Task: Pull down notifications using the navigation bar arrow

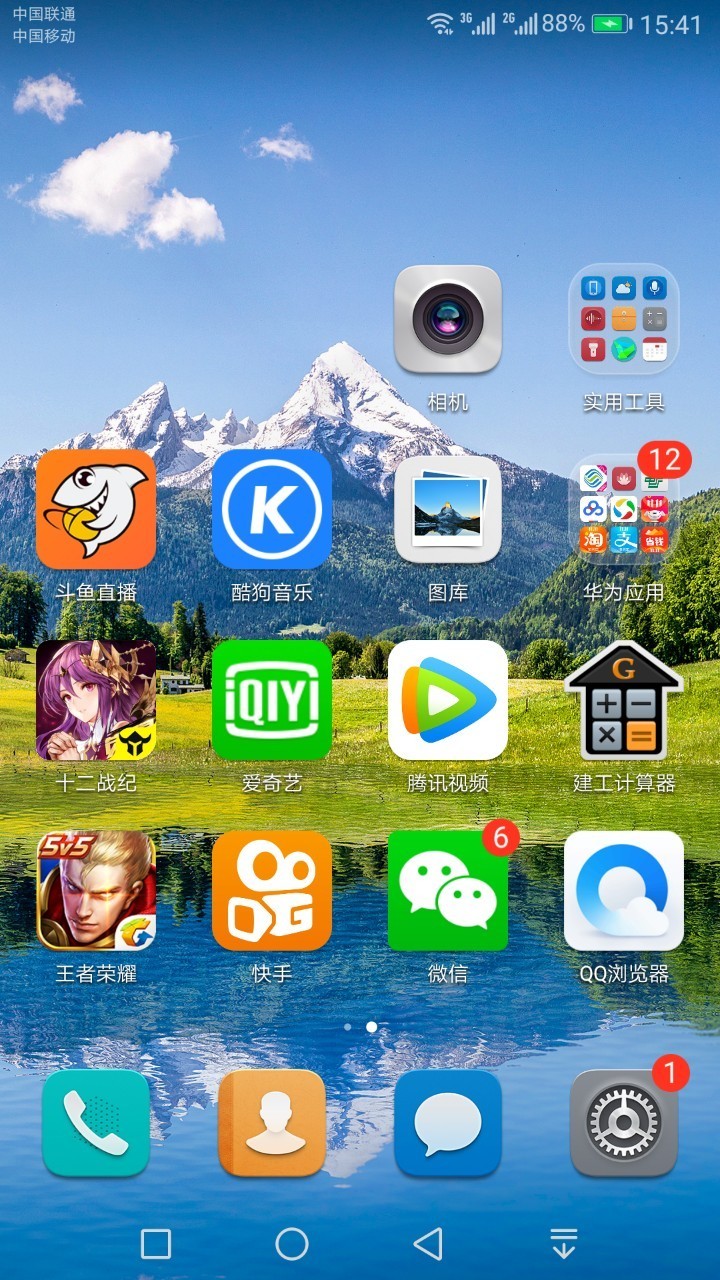Action: click(x=564, y=1244)
